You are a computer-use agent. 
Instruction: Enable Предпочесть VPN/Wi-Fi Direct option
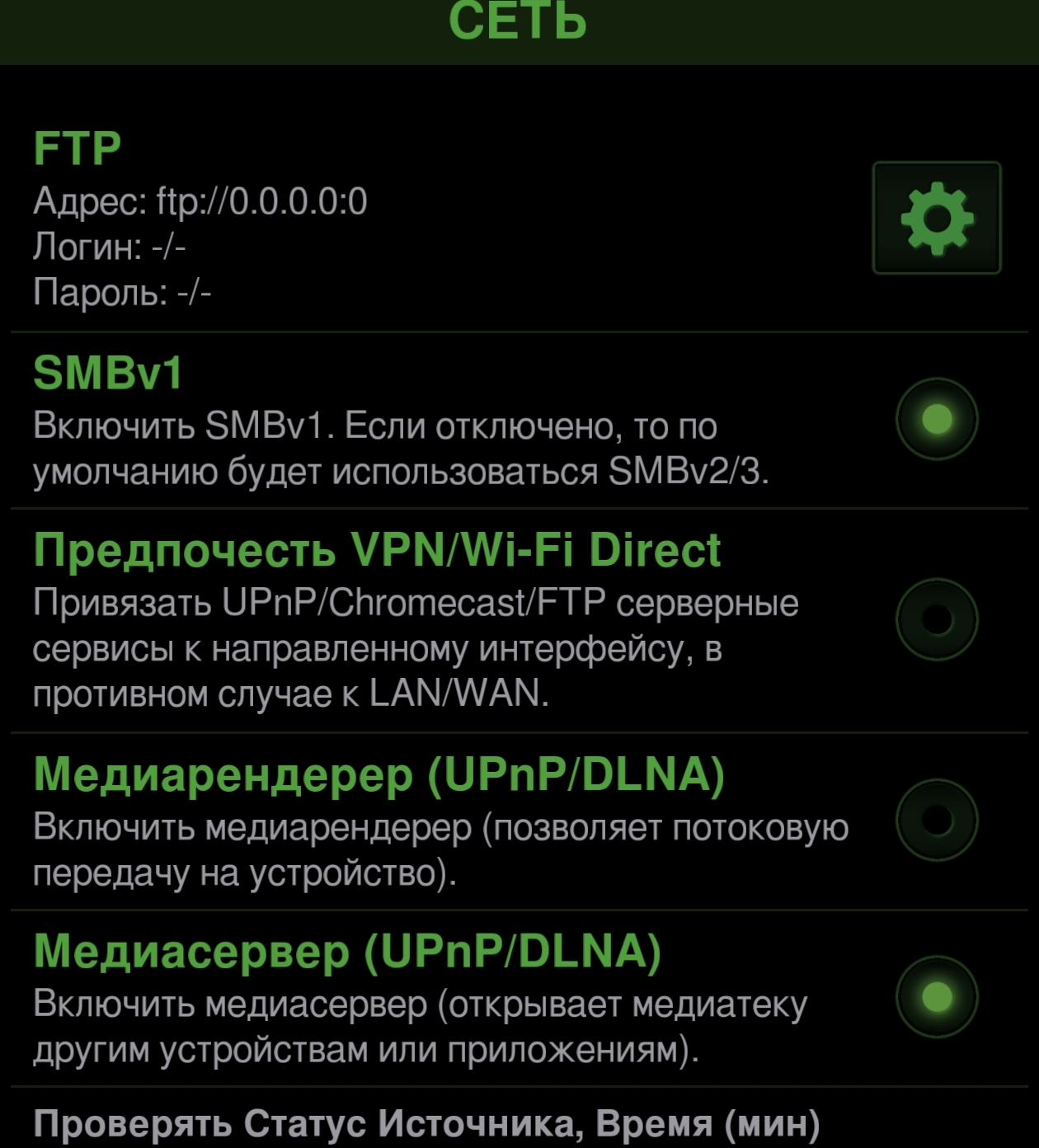[937, 619]
